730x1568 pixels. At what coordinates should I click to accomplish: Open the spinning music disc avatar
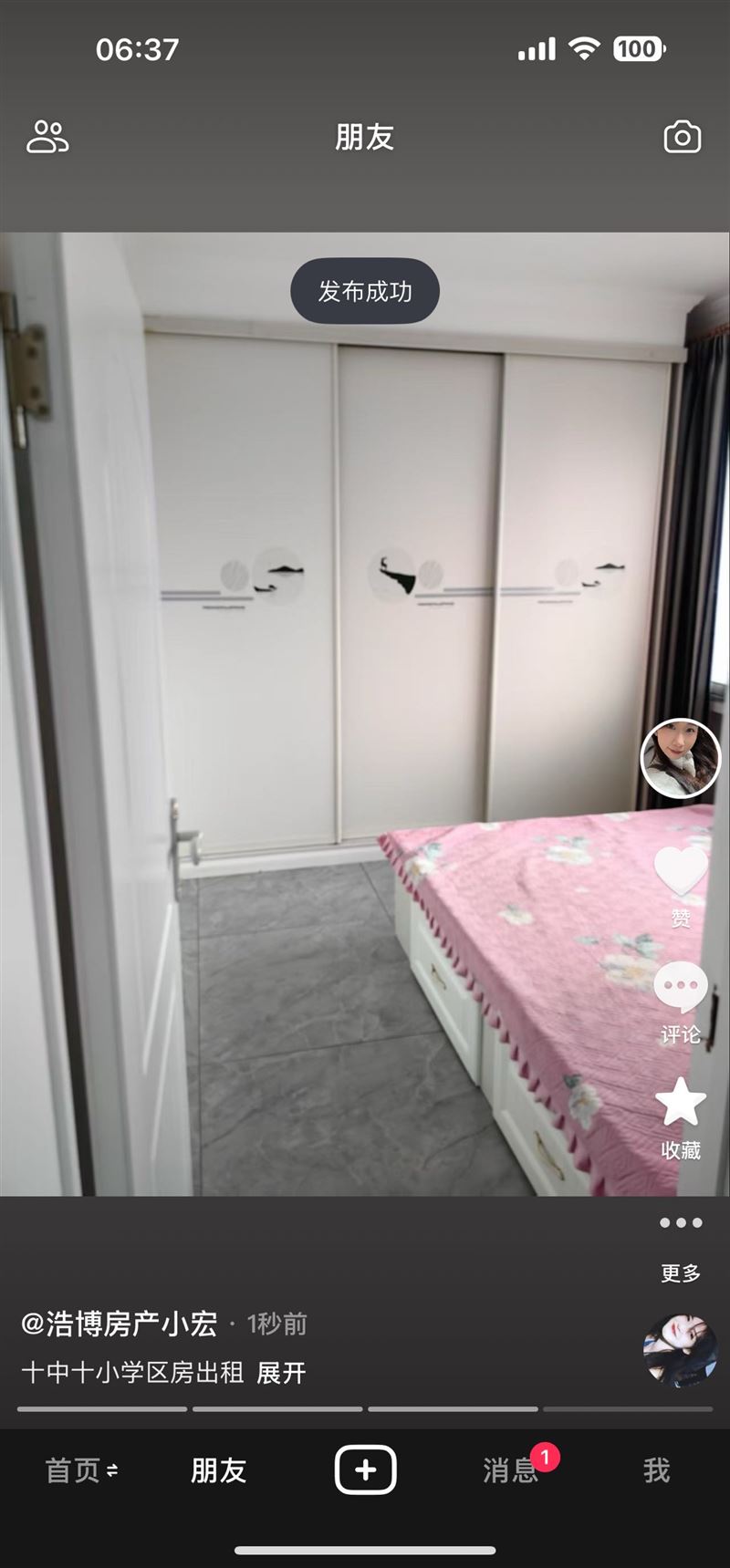(x=680, y=1351)
